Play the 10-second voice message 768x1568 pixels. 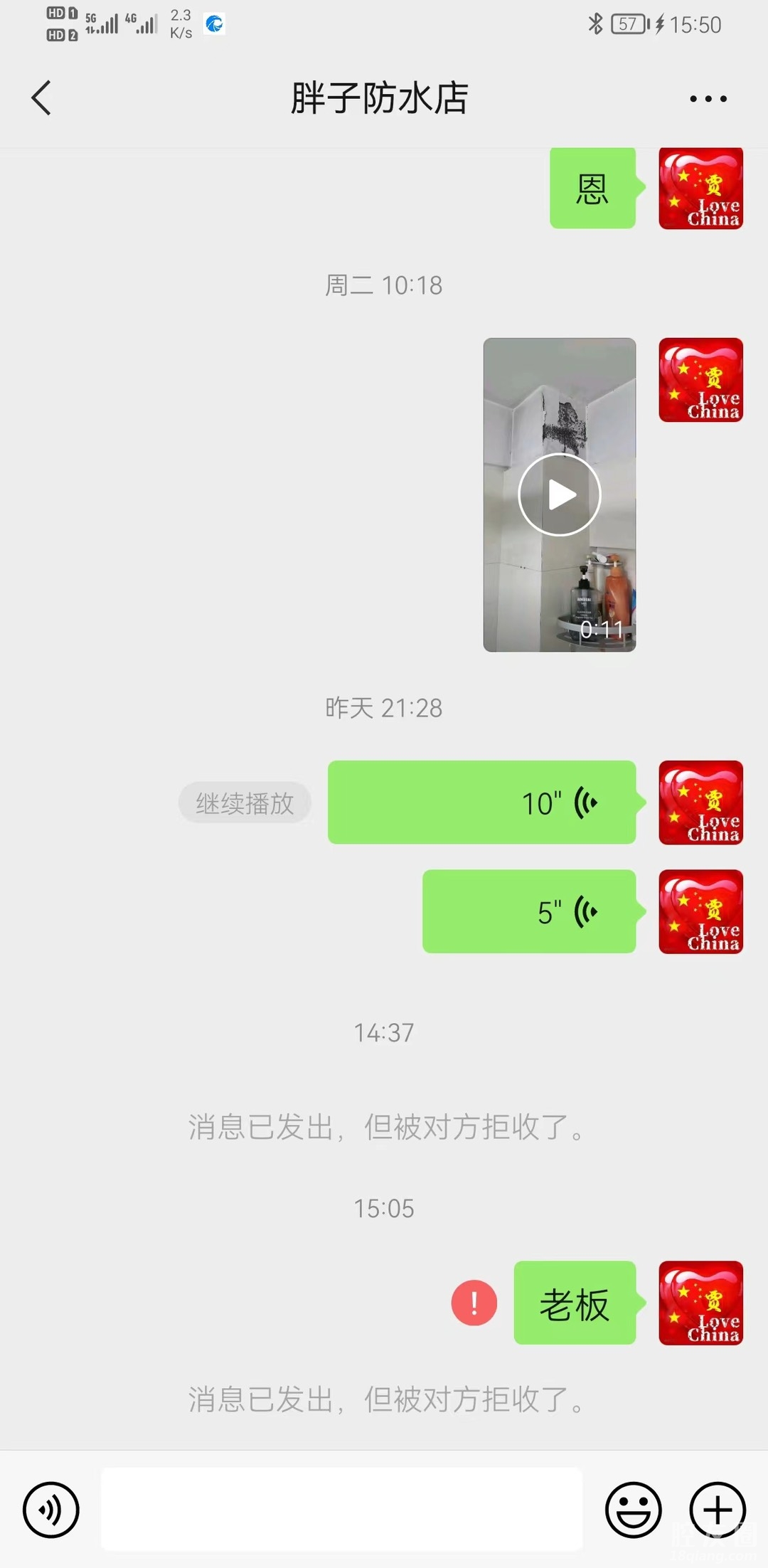481,802
